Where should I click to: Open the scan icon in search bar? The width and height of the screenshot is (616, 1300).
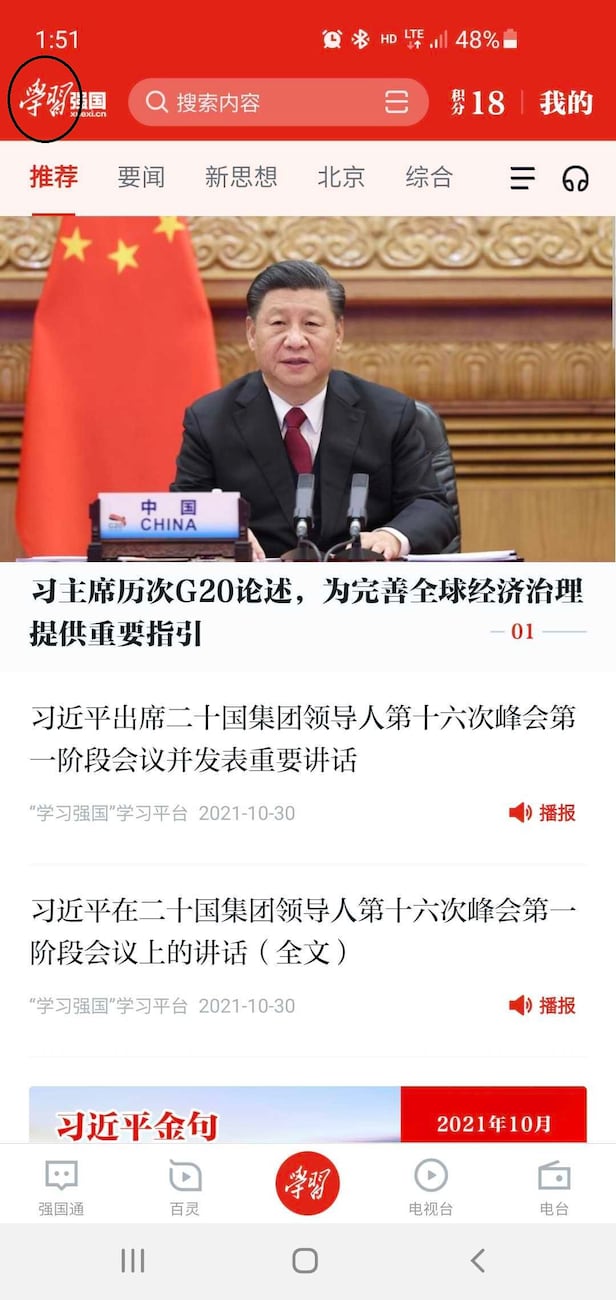pyautogui.click(x=397, y=102)
